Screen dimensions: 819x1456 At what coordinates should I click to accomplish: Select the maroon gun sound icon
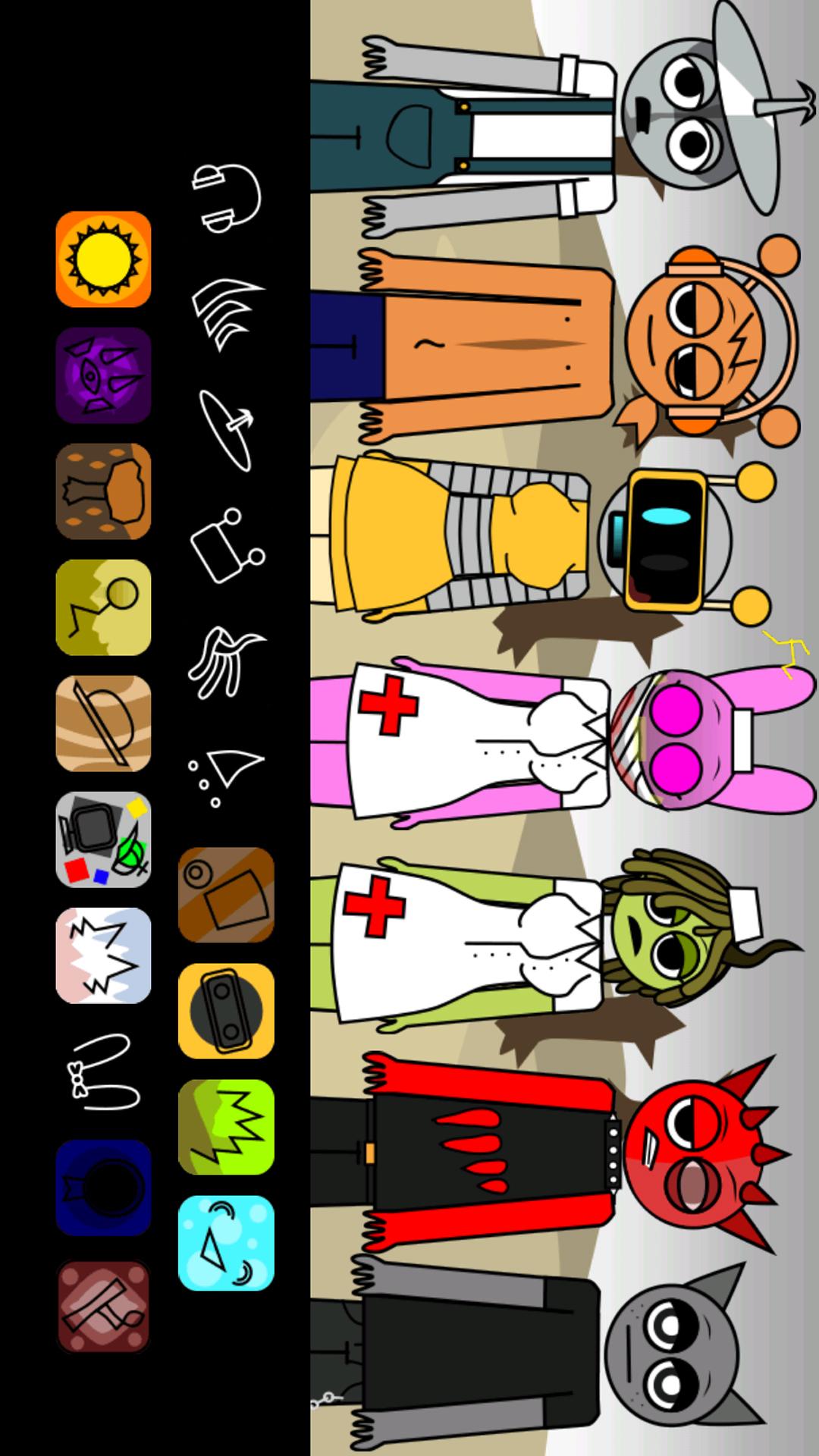pos(103,1306)
